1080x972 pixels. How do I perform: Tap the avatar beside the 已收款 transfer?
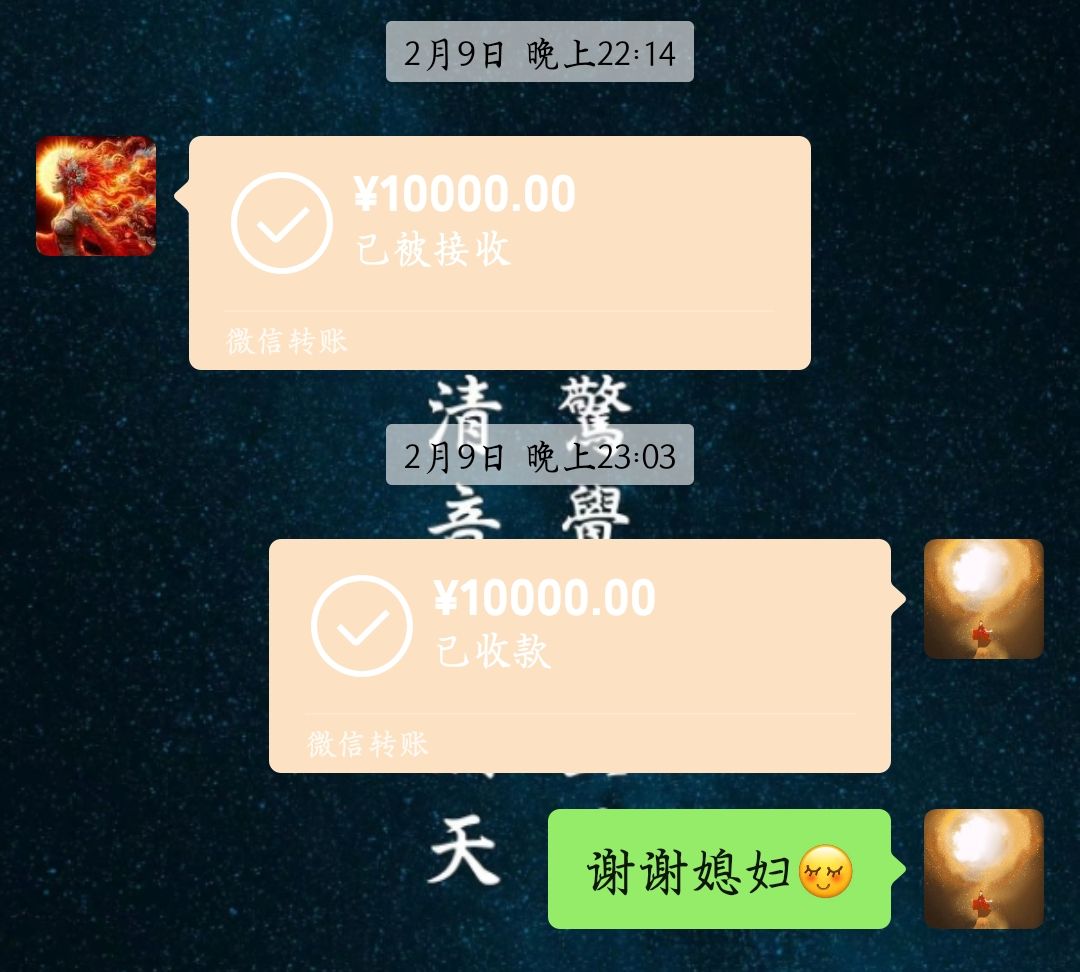tap(983, 599)
